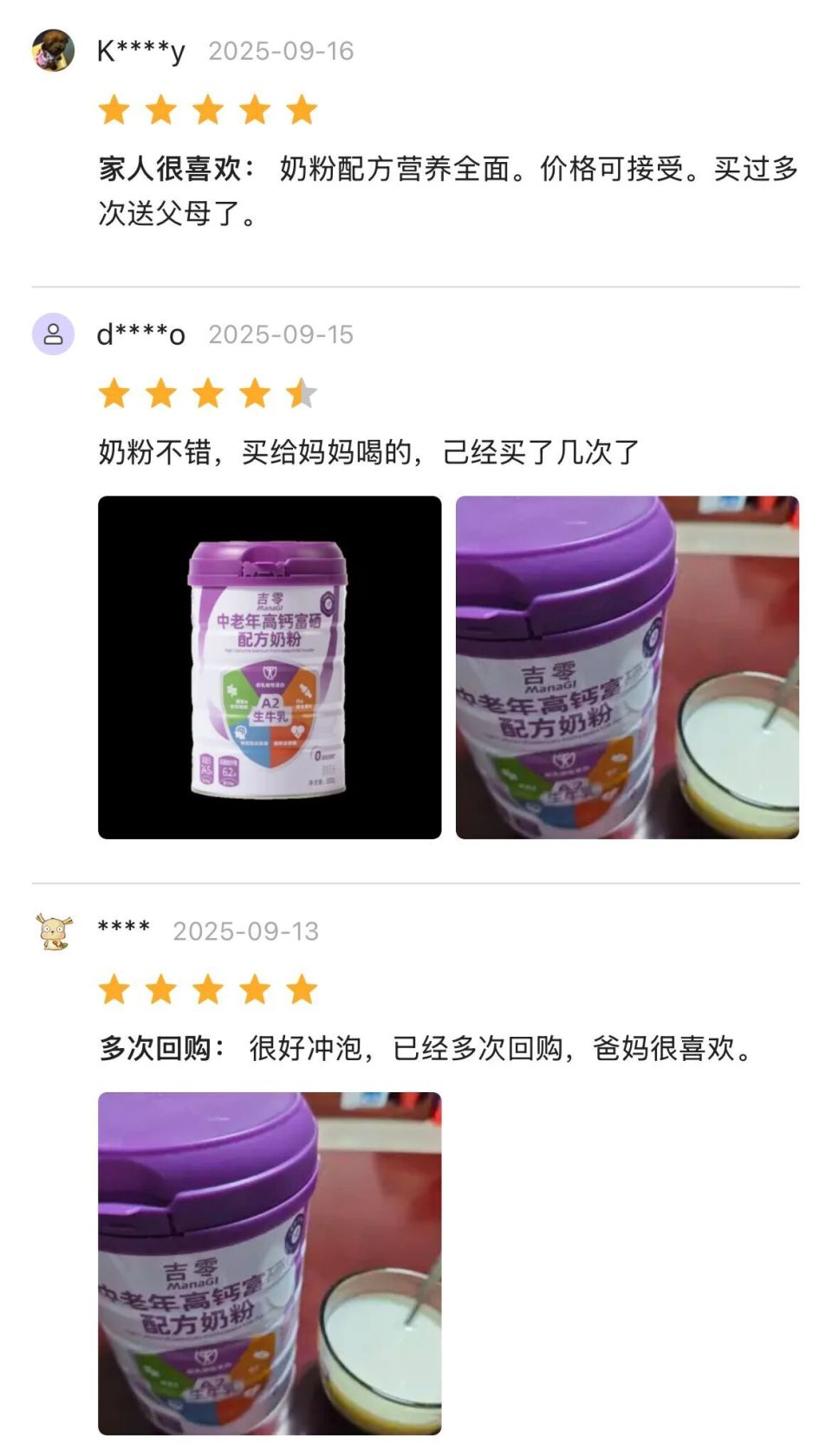Click the masked username of the 2025-09-13 review
The height and width of the screenshot is (1456, 832).
pyautogui.click(x=122, y=932)
